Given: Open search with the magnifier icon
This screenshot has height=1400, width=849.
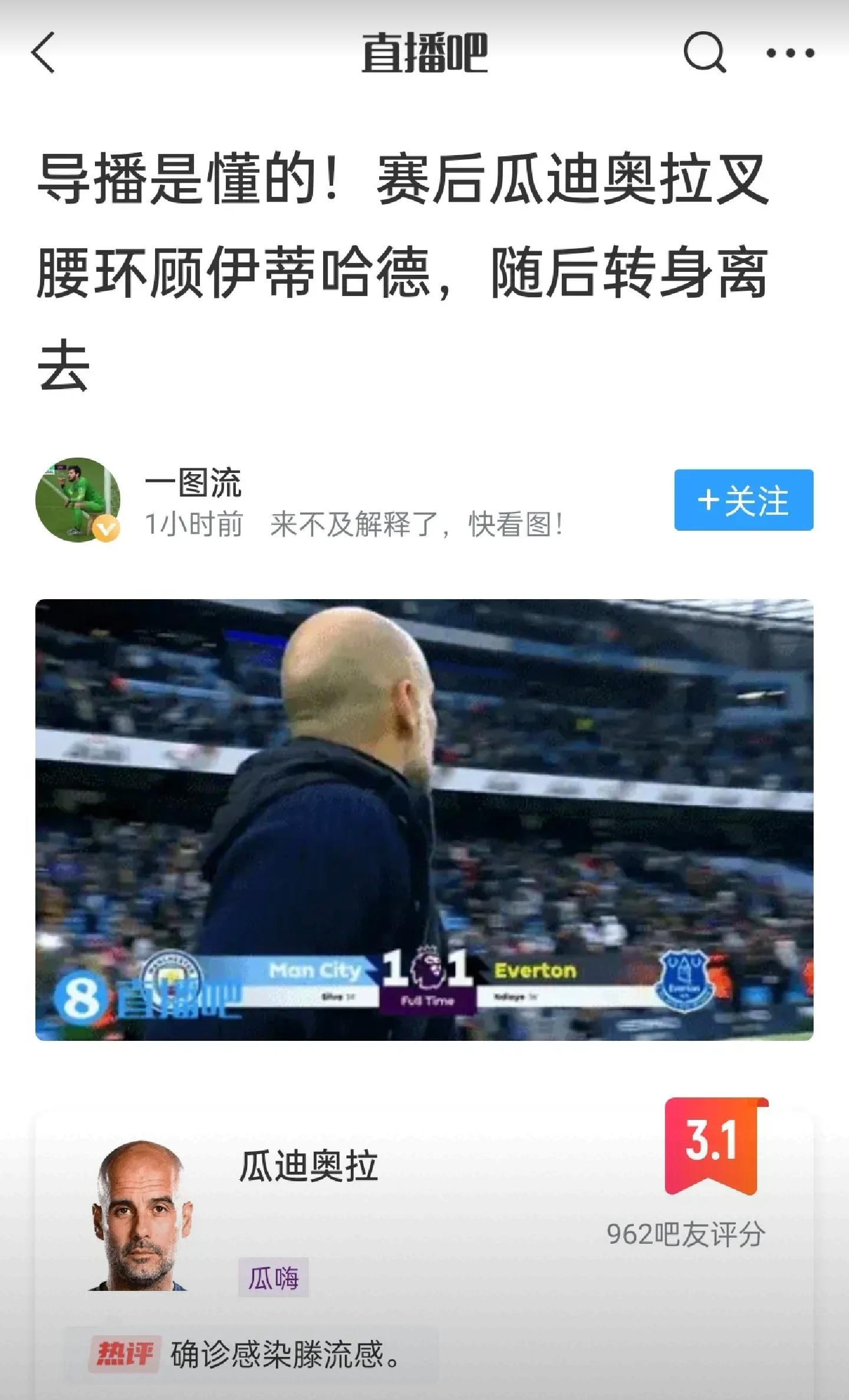Looking at the screenshot, I should point(705,53).
